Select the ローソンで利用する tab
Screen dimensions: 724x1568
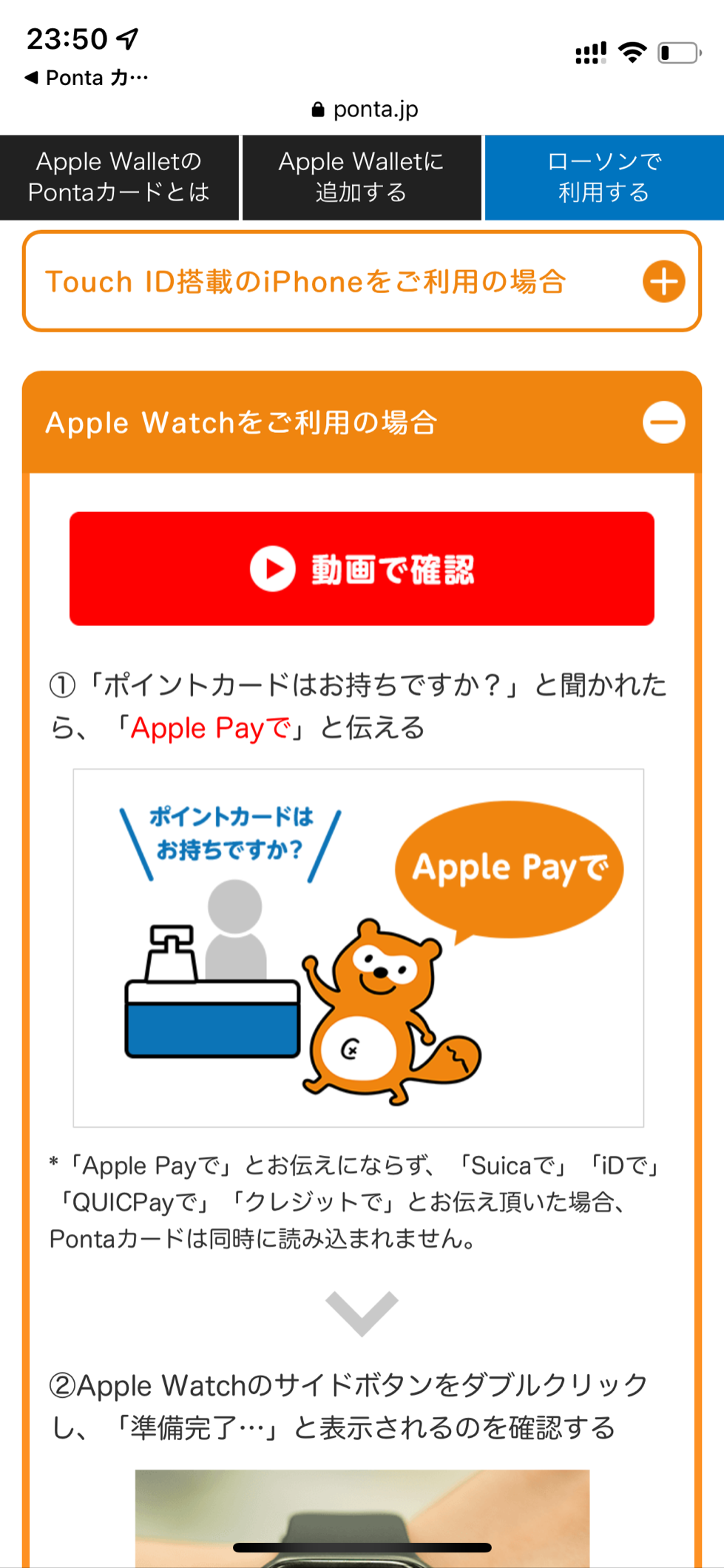(604, 178)
